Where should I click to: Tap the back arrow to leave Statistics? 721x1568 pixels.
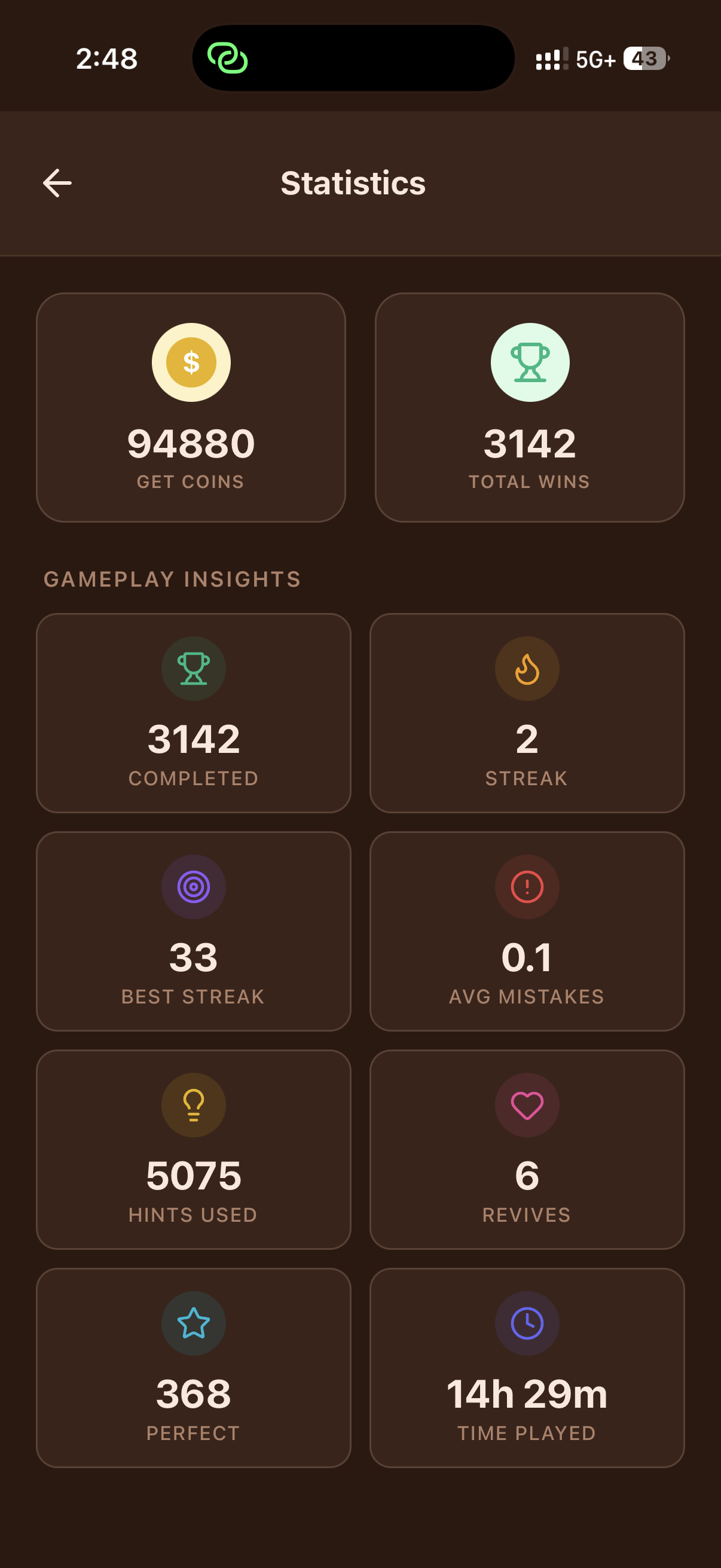[56, 183]
